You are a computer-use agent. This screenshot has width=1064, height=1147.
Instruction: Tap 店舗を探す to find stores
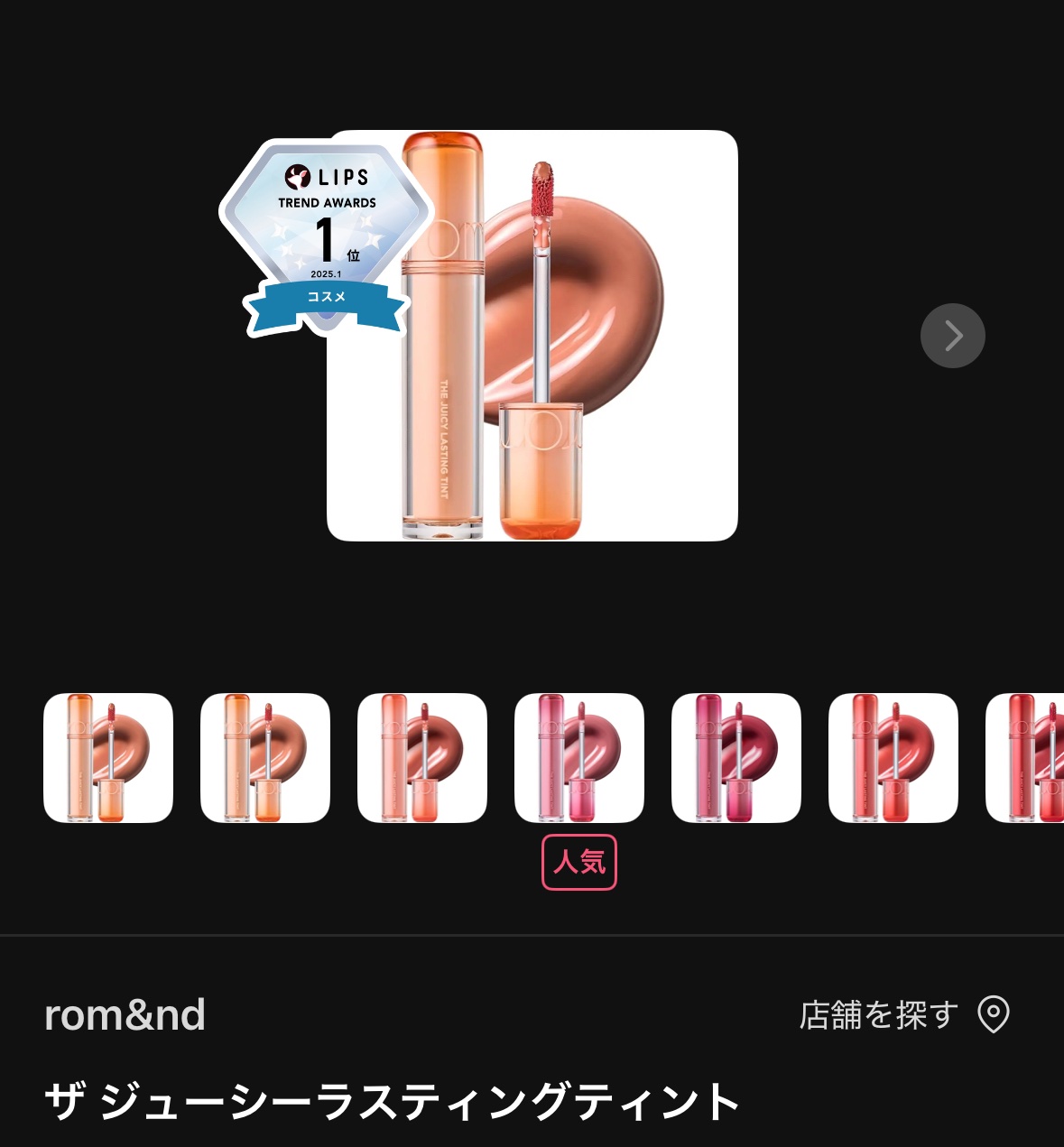tap(903, 1015)
